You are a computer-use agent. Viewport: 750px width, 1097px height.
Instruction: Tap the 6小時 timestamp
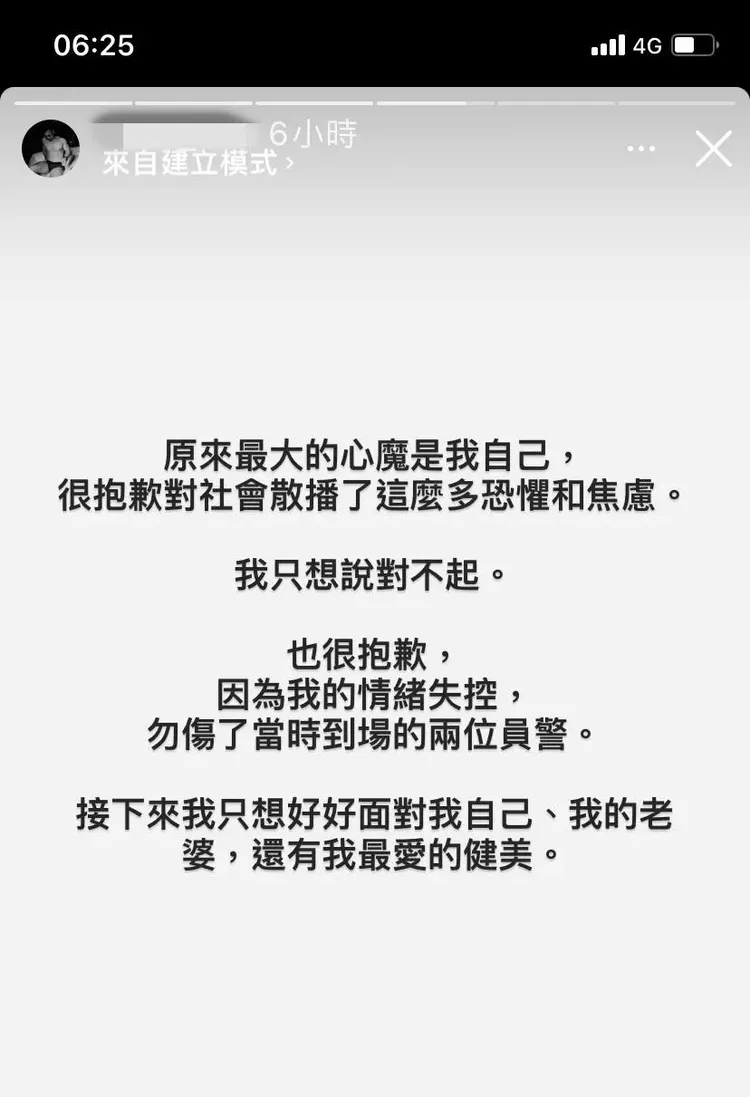pyautogui.click(x=314, y=133)
